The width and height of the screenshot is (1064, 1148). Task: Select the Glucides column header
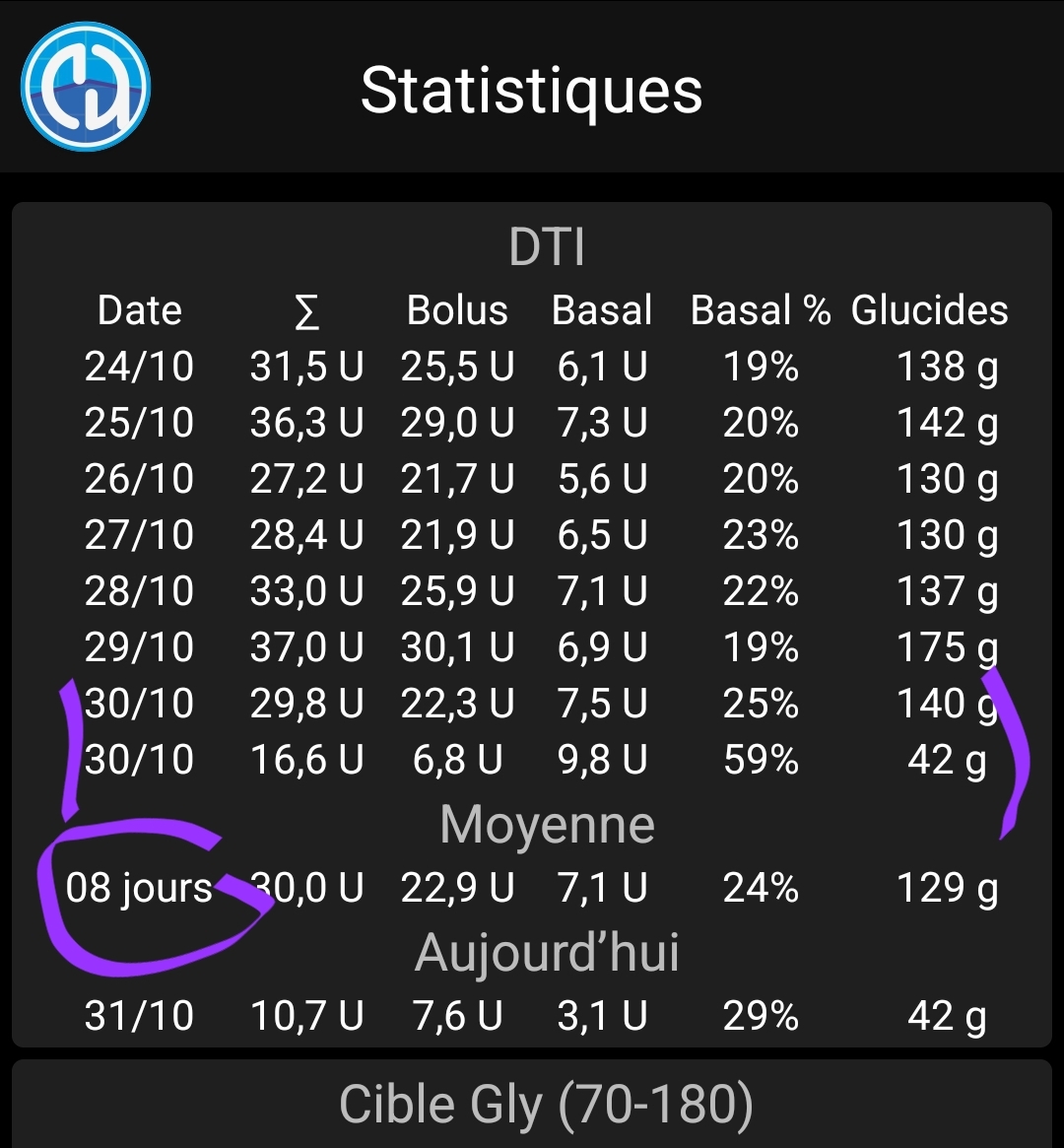pyautogui.click(x=930, y=311)
